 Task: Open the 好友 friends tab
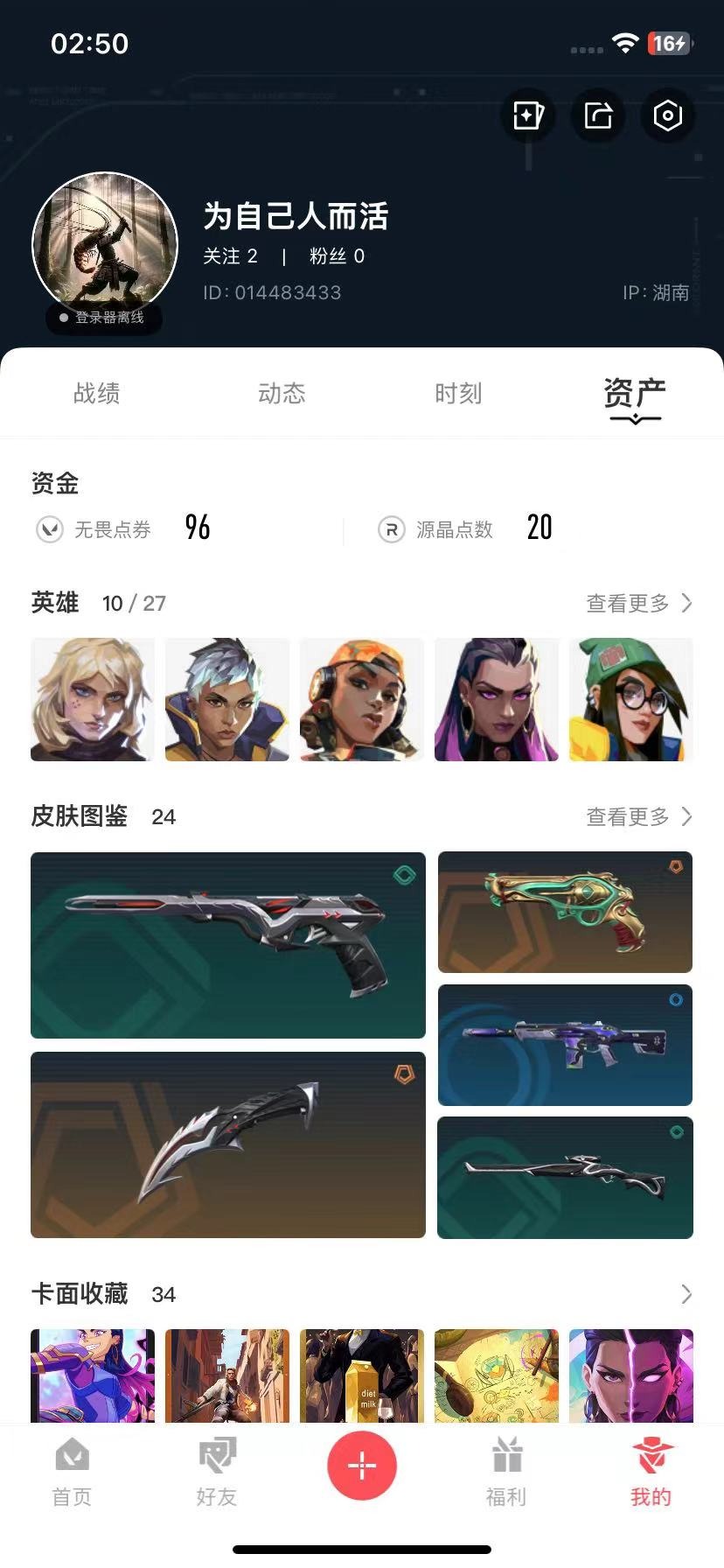(x=217, y=1473)
